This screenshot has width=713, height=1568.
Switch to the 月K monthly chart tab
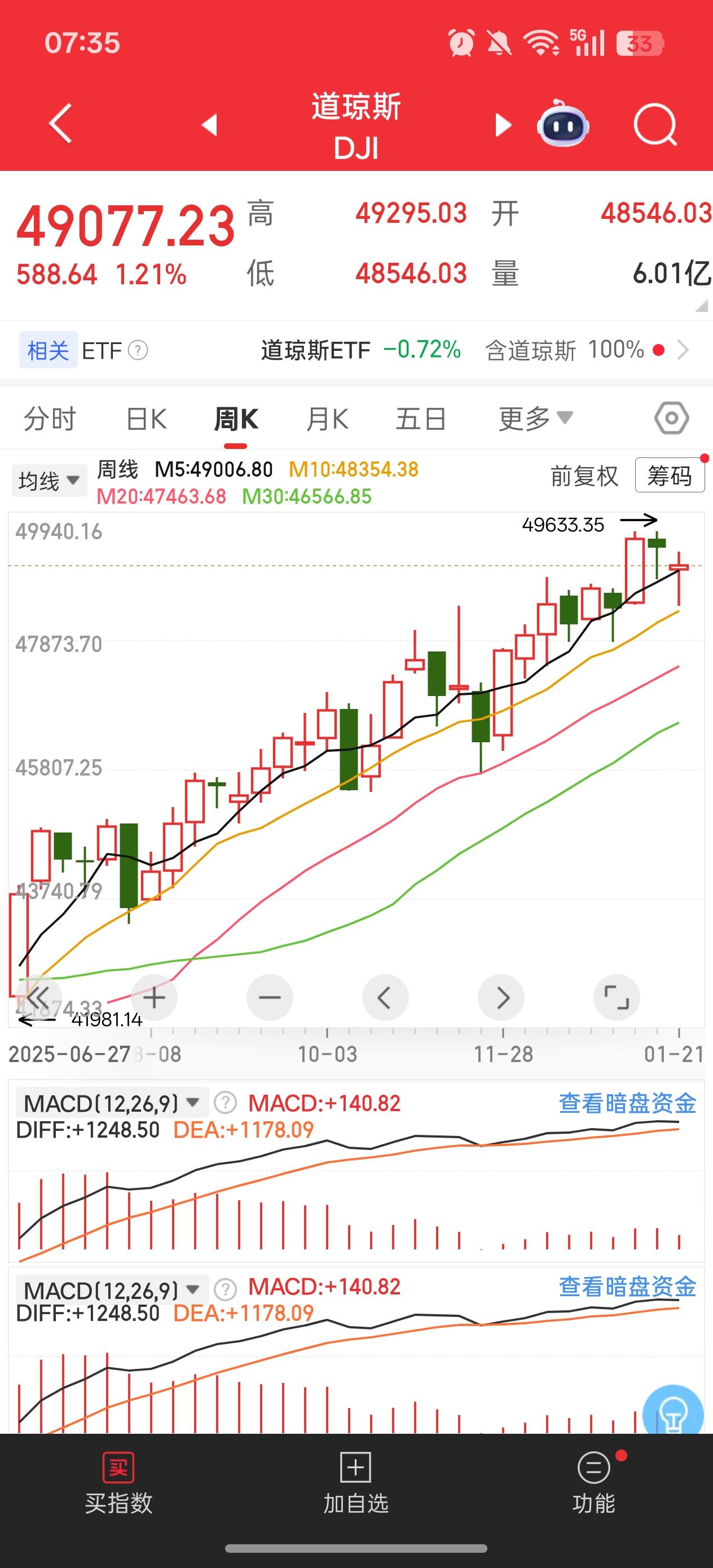coord(327,417)
